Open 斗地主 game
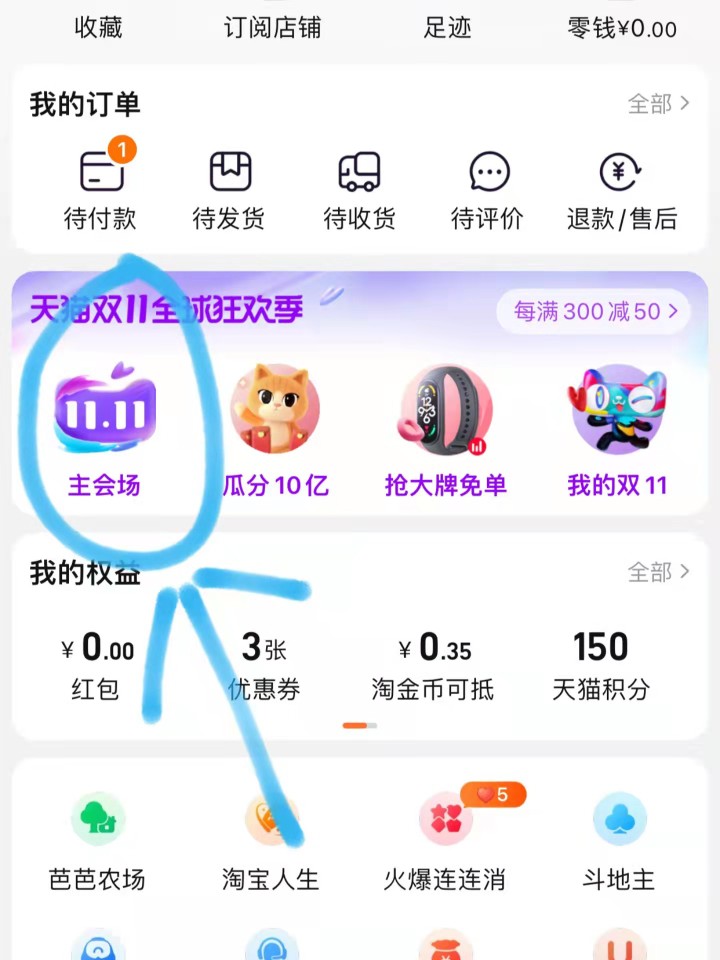Screen dimensions: 720x960 pos(619,839)
